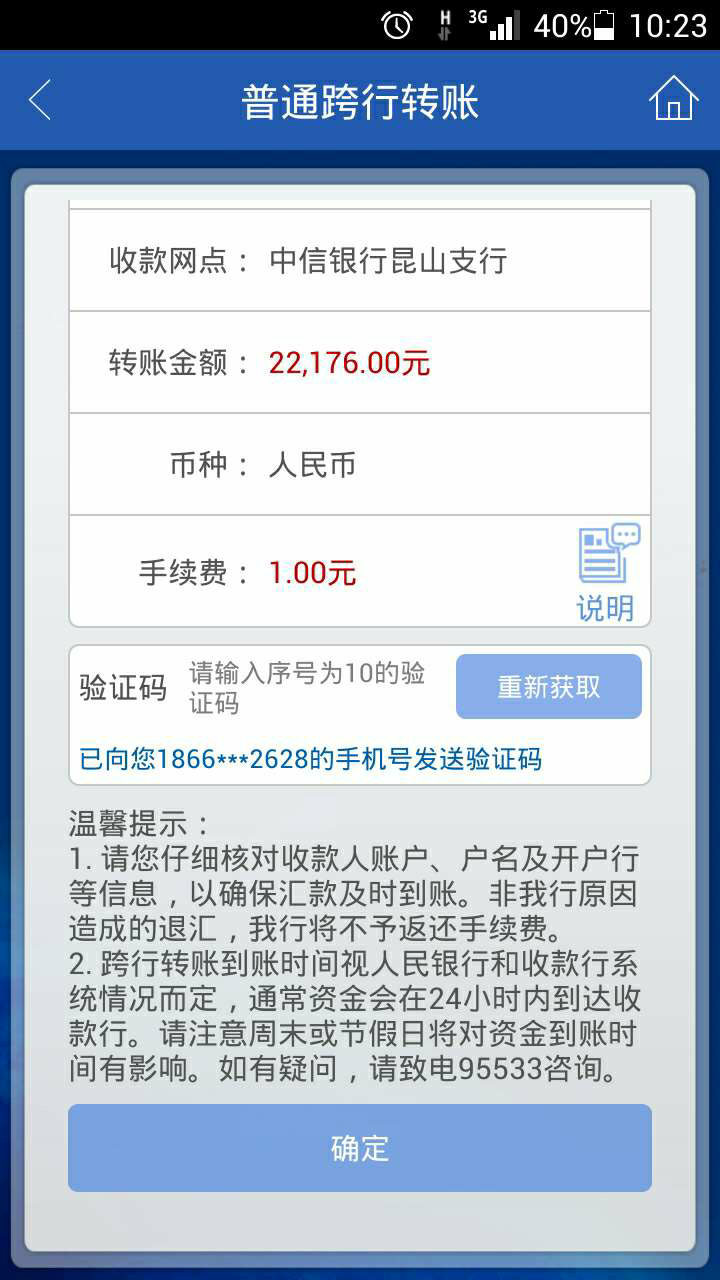Go back using the arrow icon
720x1280 pixels.
pos(40,100)
